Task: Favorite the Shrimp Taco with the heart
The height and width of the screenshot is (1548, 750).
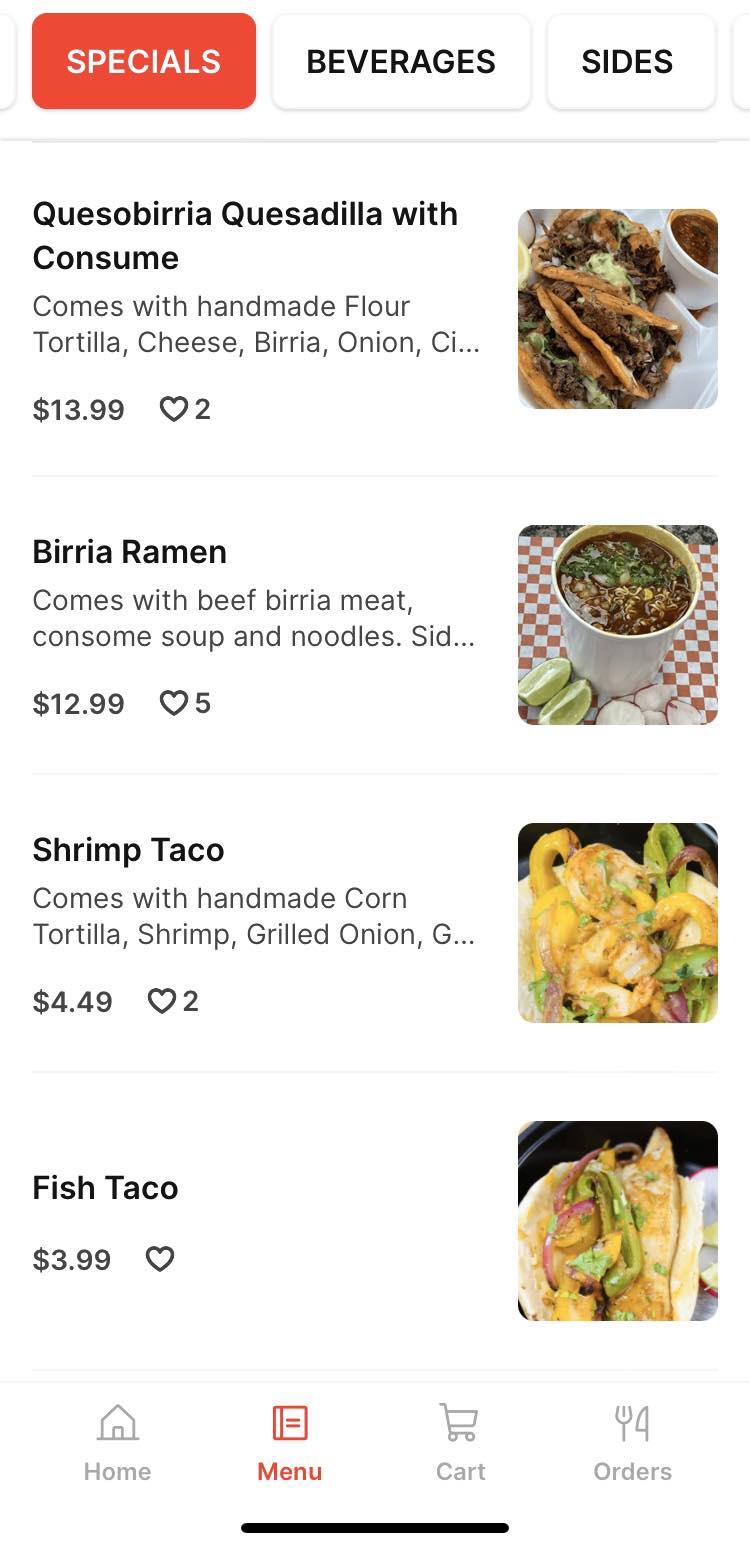Action: point(162,1001)
